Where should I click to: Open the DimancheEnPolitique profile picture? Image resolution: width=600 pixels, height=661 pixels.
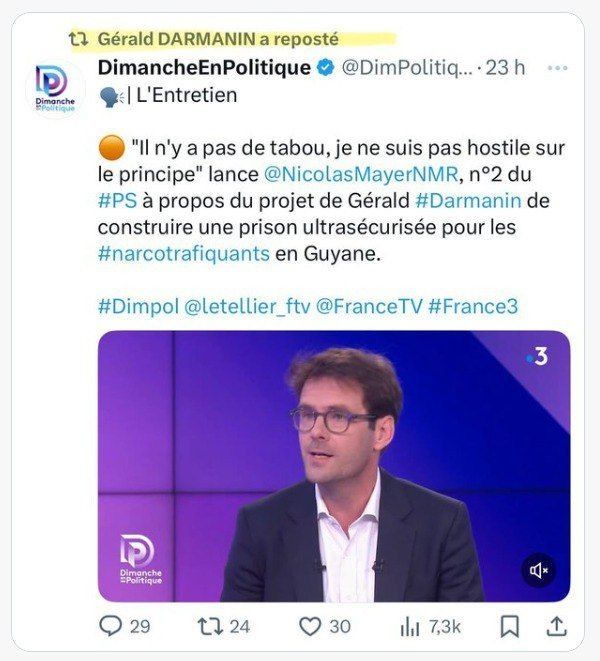(54, 88)
